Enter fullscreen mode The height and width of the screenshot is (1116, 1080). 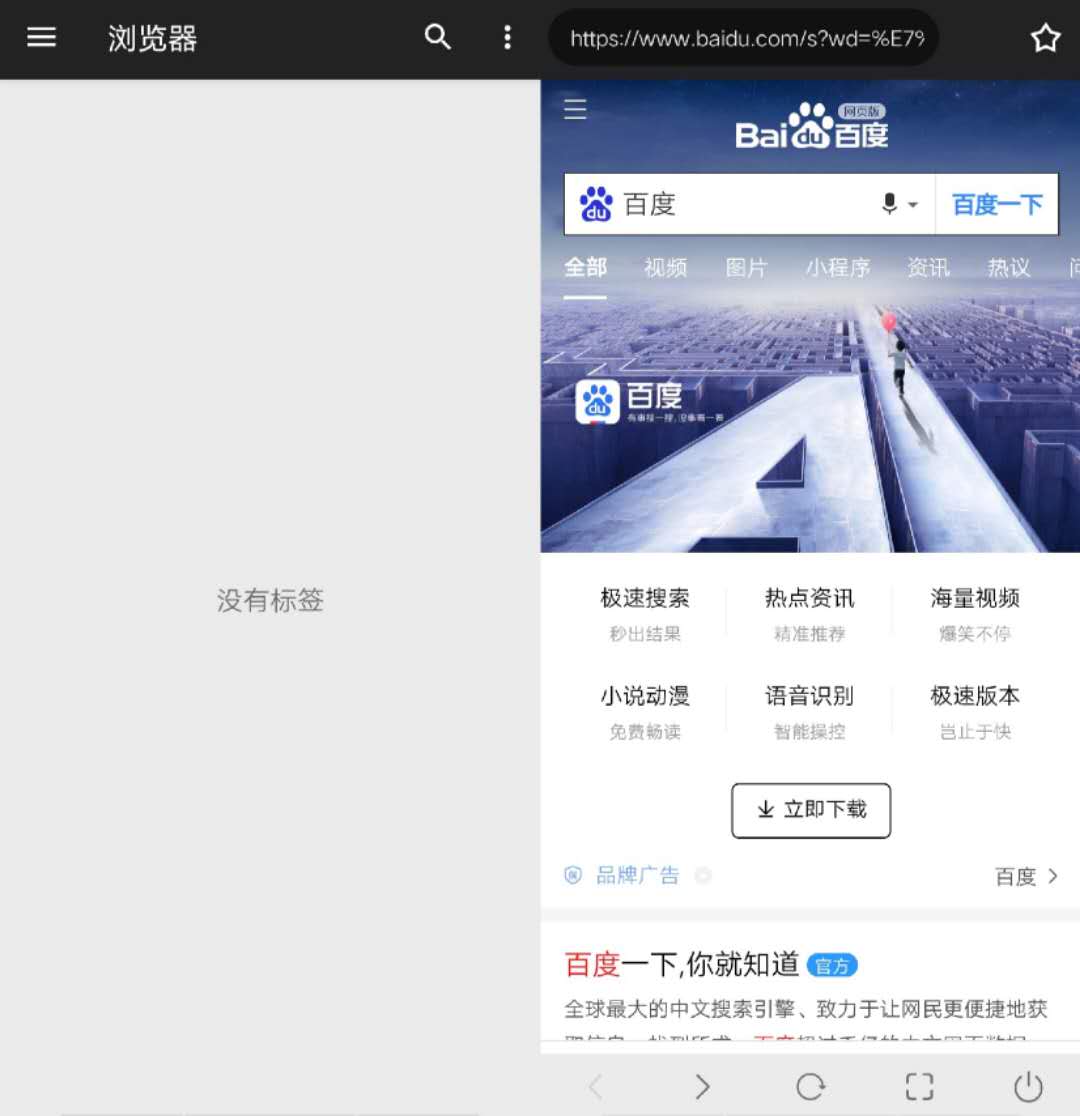click(x=919, y=1087)
